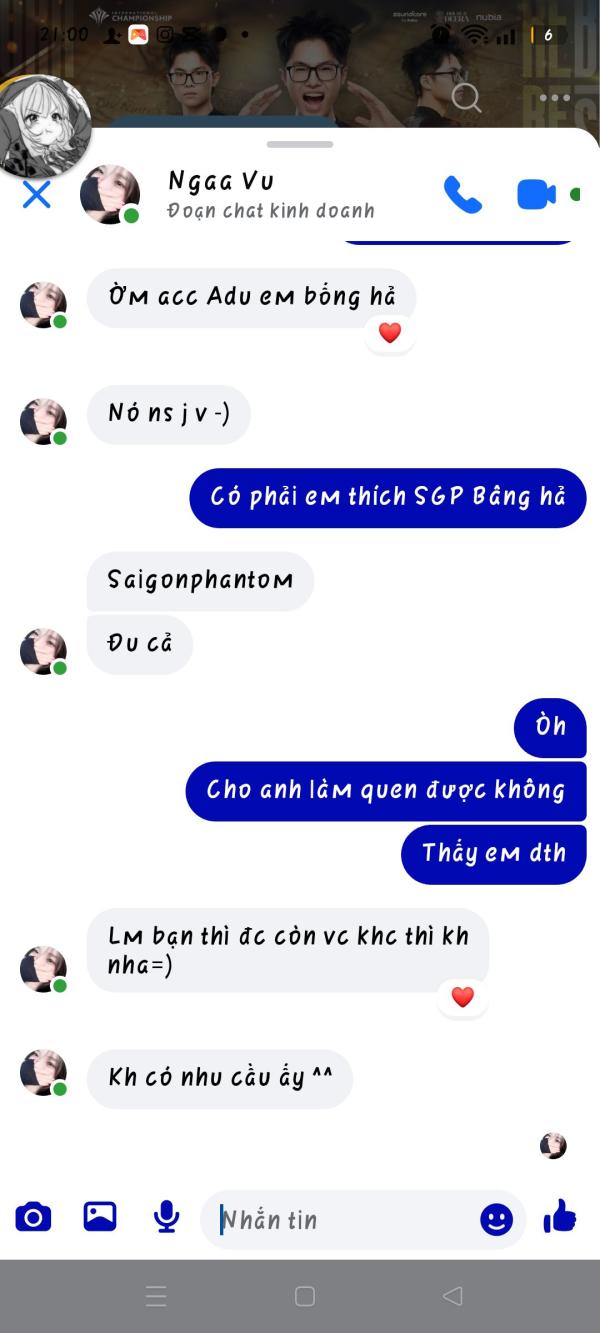Start a voice call with Ngaa Vu
The image size is (600, 1333).
(x=462, y=195)
